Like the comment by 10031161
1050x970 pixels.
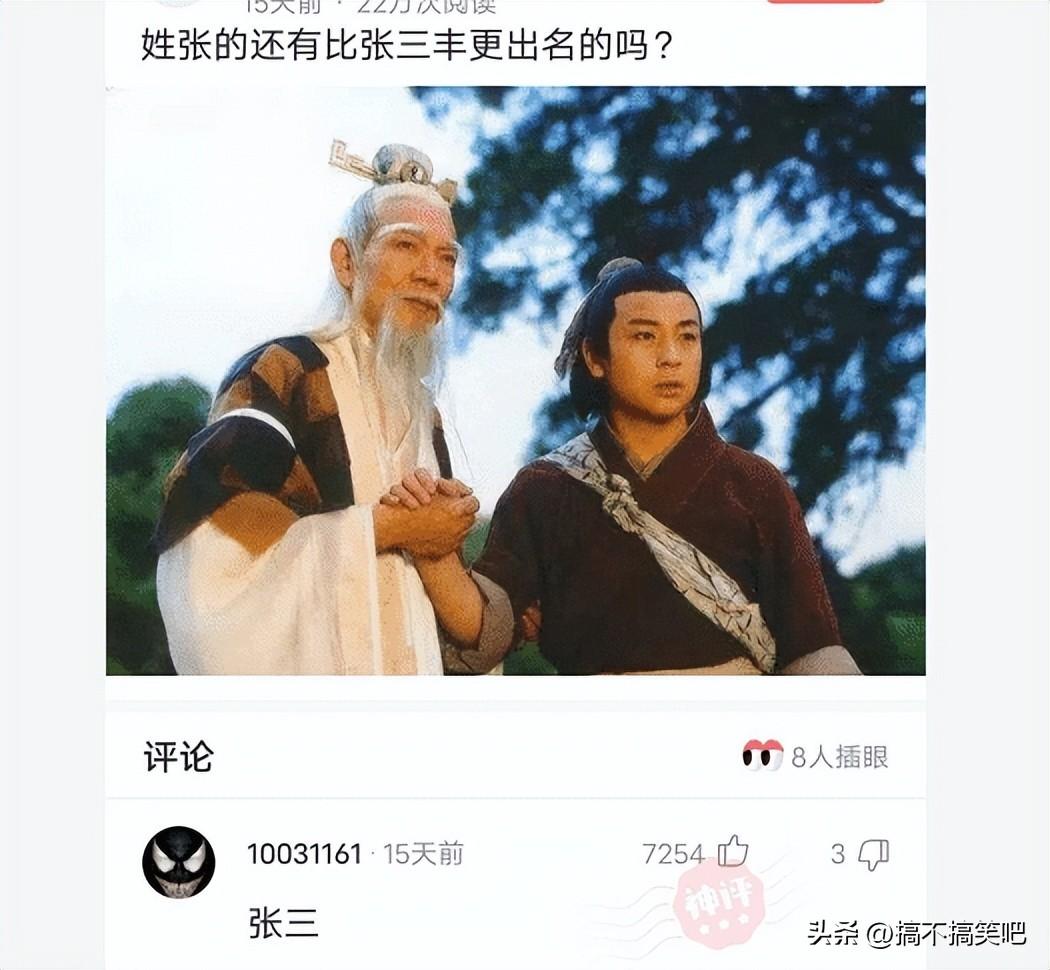point(732,852)
